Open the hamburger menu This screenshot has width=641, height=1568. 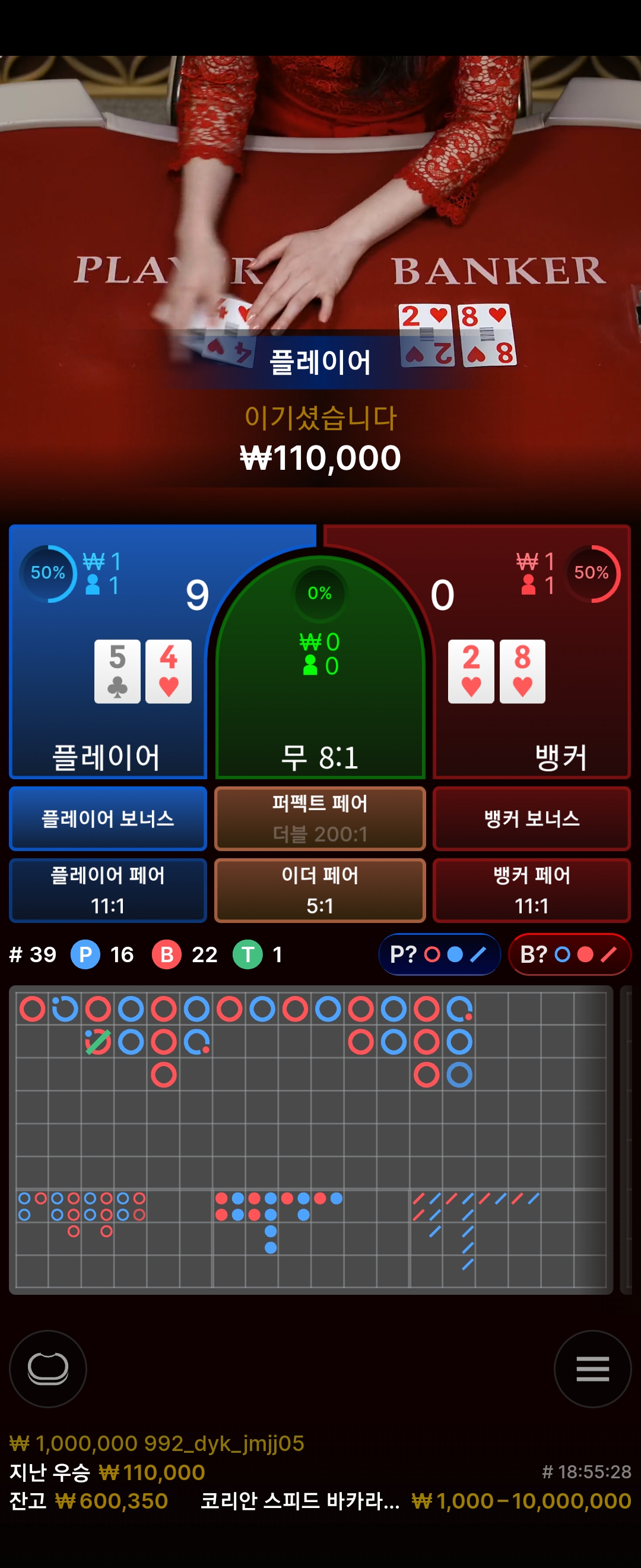click(593, 1369)
